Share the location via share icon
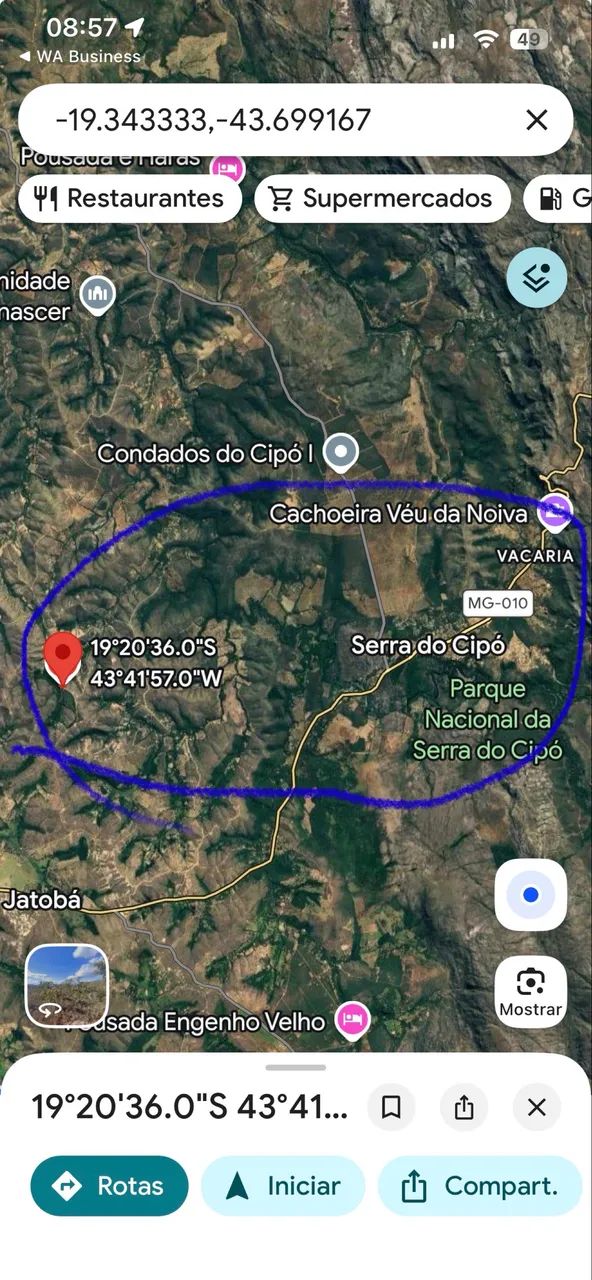The width and height of the screenshot is (592, 1280). [464, 1107]
